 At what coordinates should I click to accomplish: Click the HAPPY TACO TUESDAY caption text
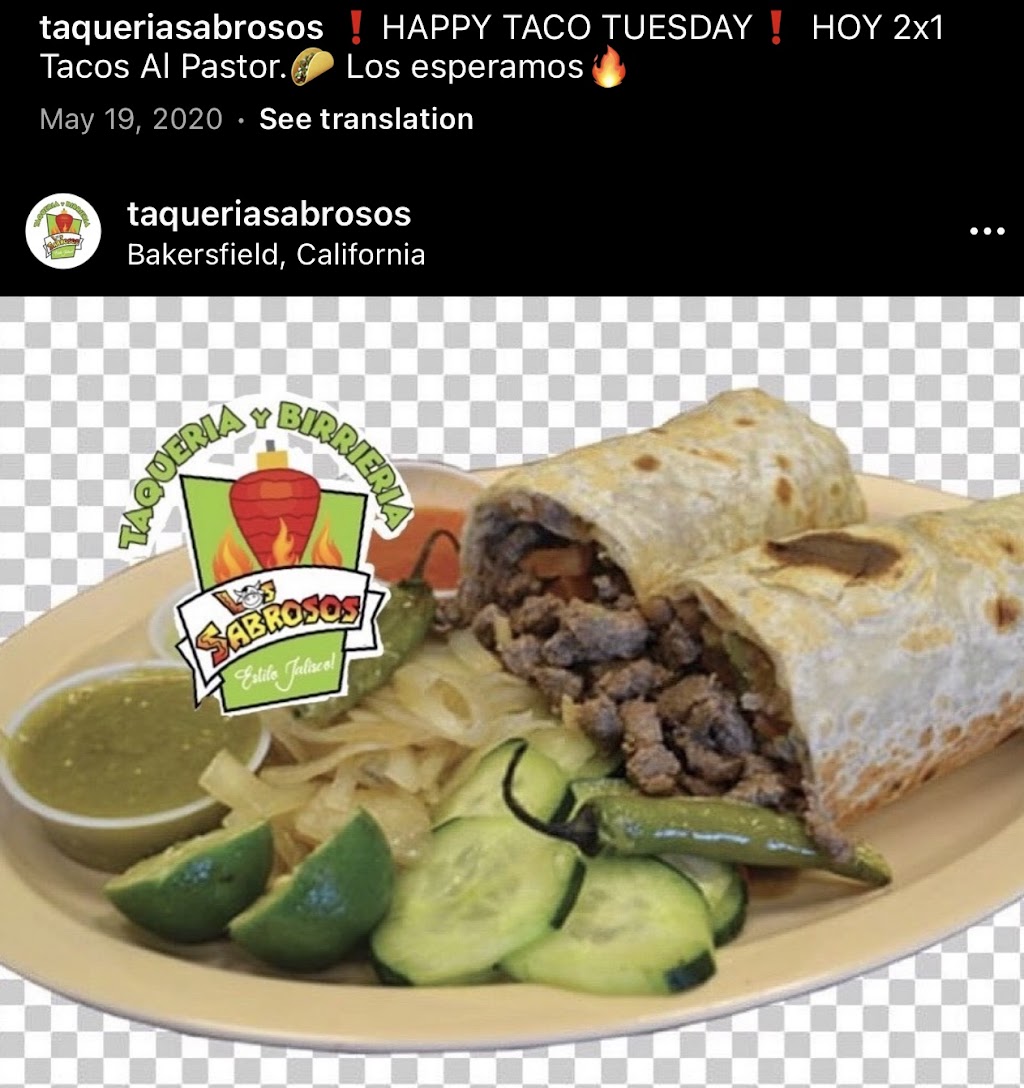(567, 27)
